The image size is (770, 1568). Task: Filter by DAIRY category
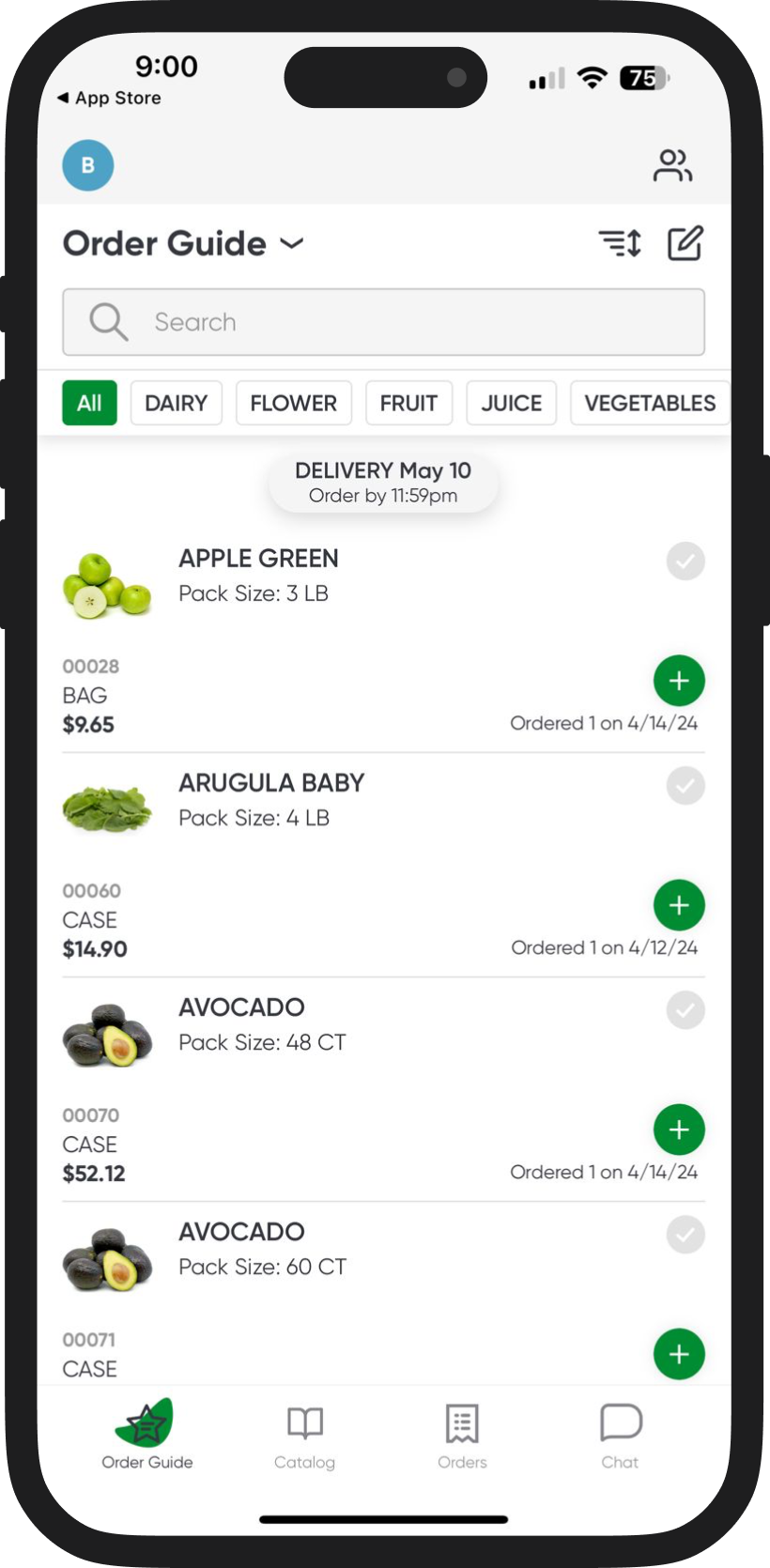176,403
